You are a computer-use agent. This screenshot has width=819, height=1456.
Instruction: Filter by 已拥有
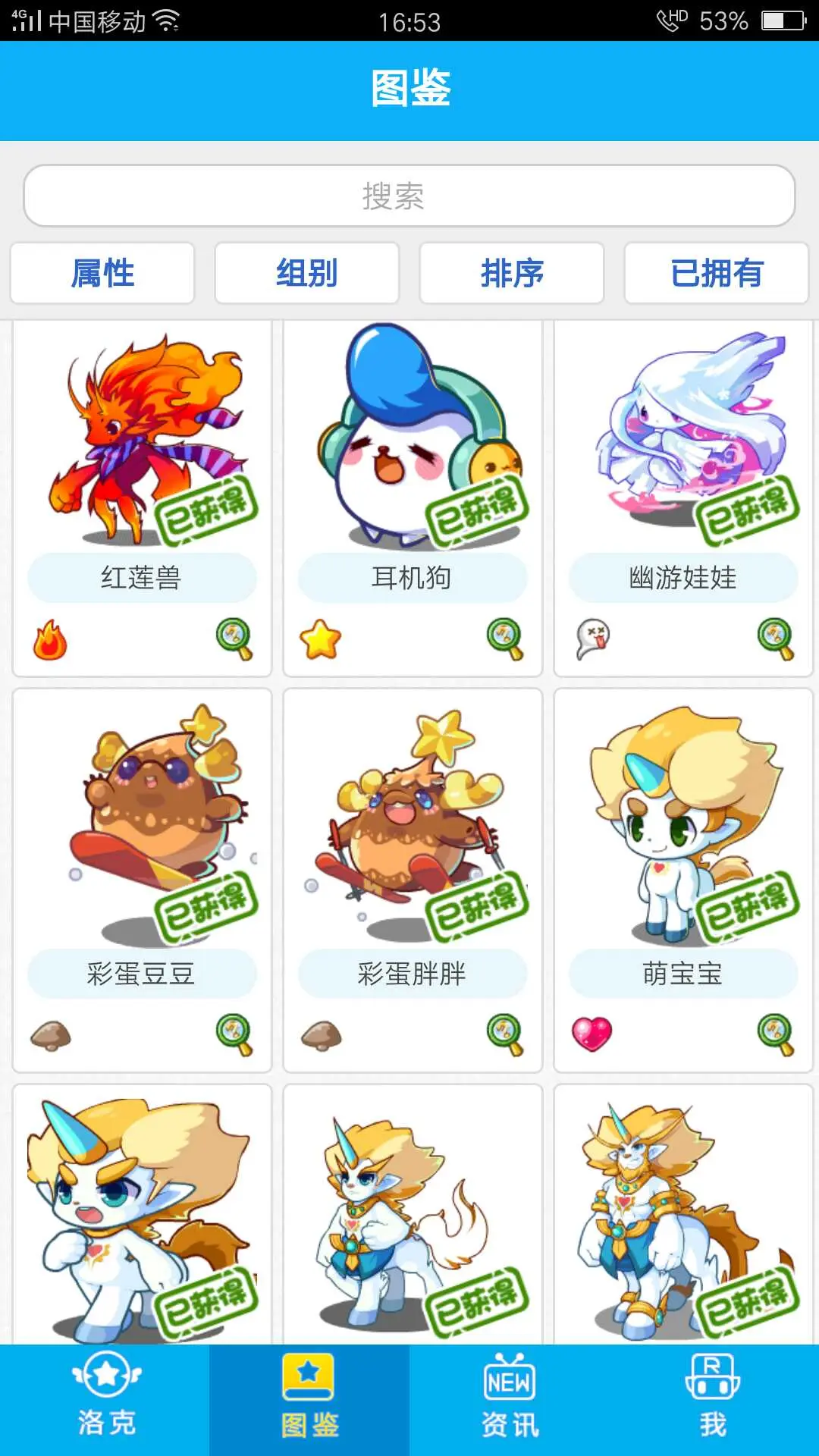point(717,273)
